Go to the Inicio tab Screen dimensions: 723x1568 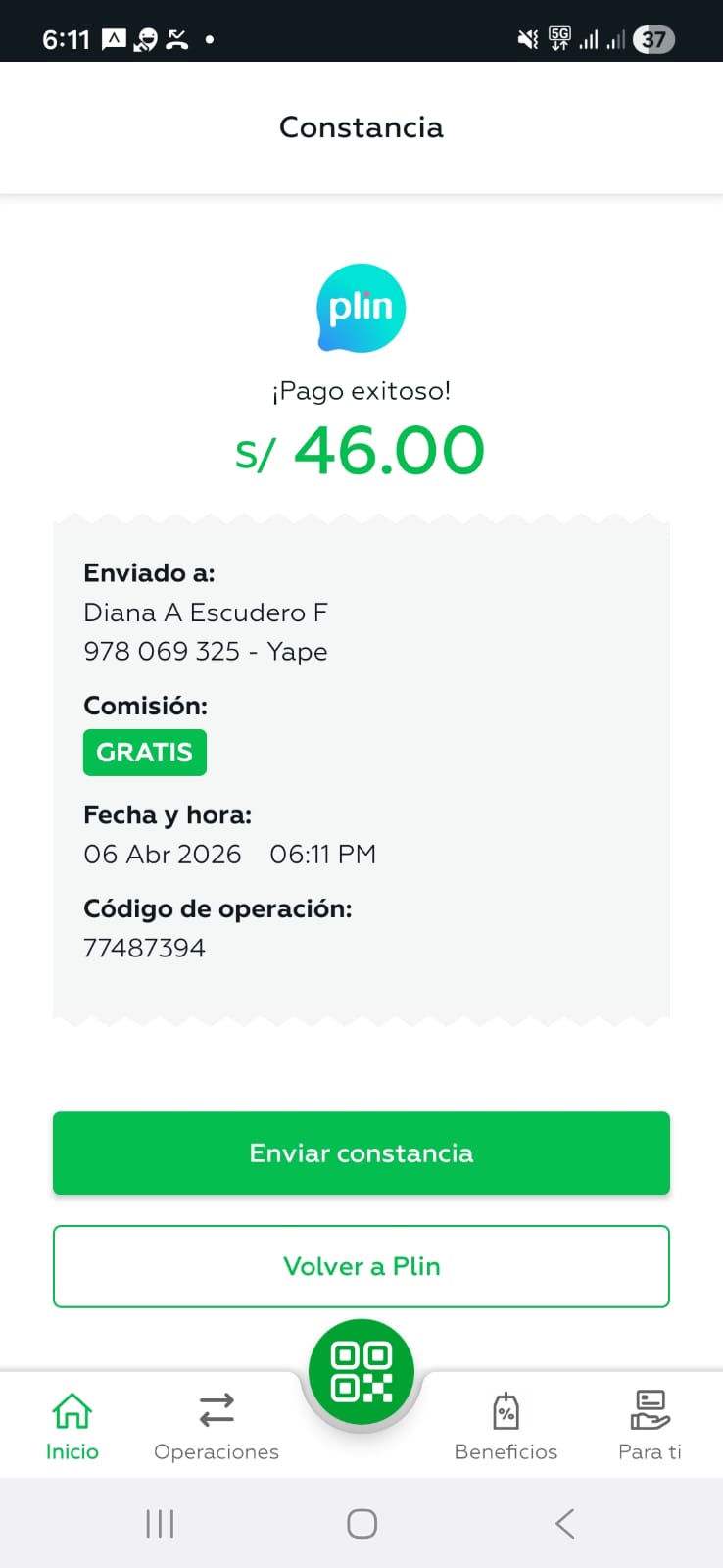tap(72, 1425)
